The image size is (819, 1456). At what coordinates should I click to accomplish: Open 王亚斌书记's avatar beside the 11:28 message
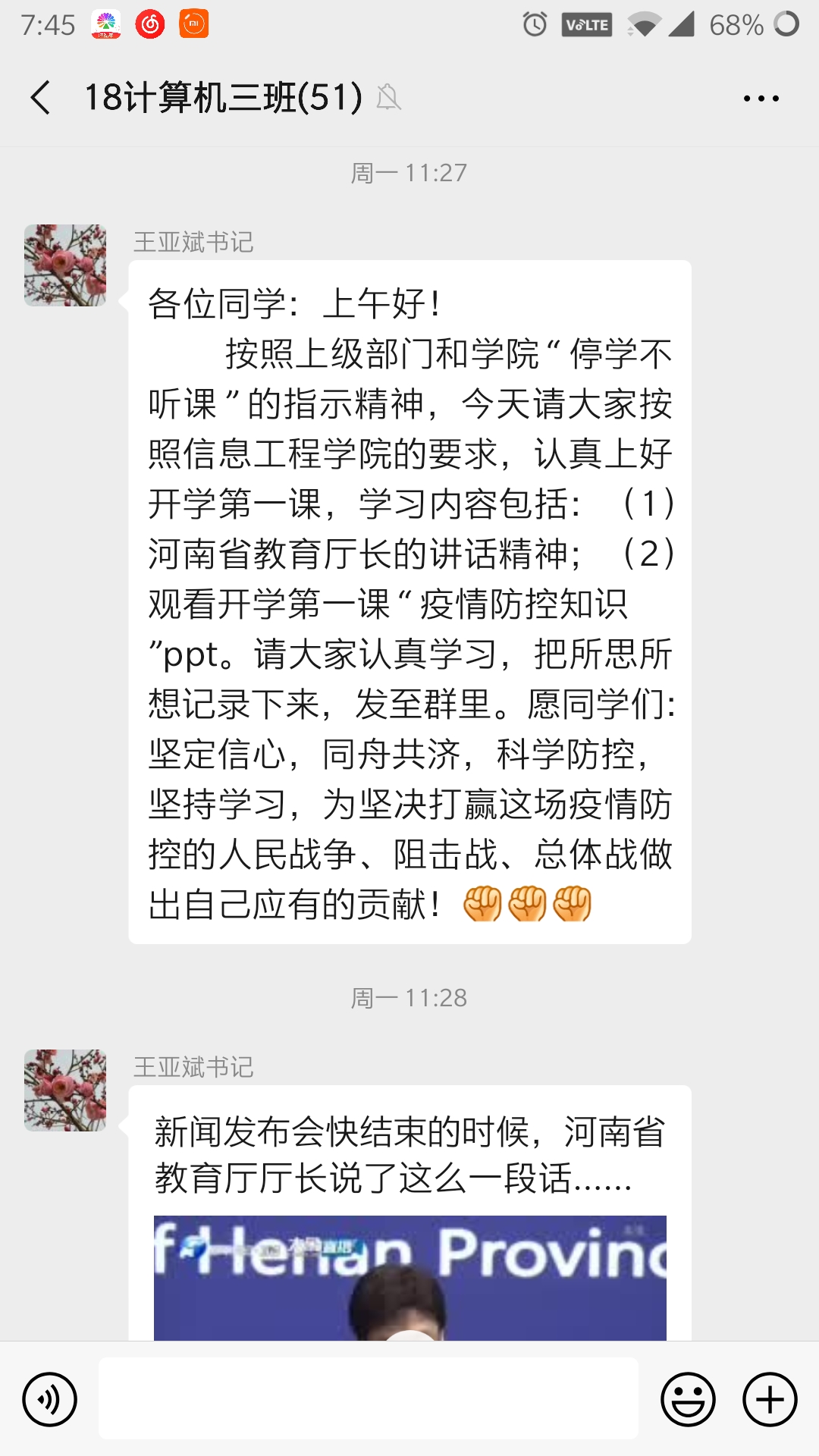[x=65, y=1090]
